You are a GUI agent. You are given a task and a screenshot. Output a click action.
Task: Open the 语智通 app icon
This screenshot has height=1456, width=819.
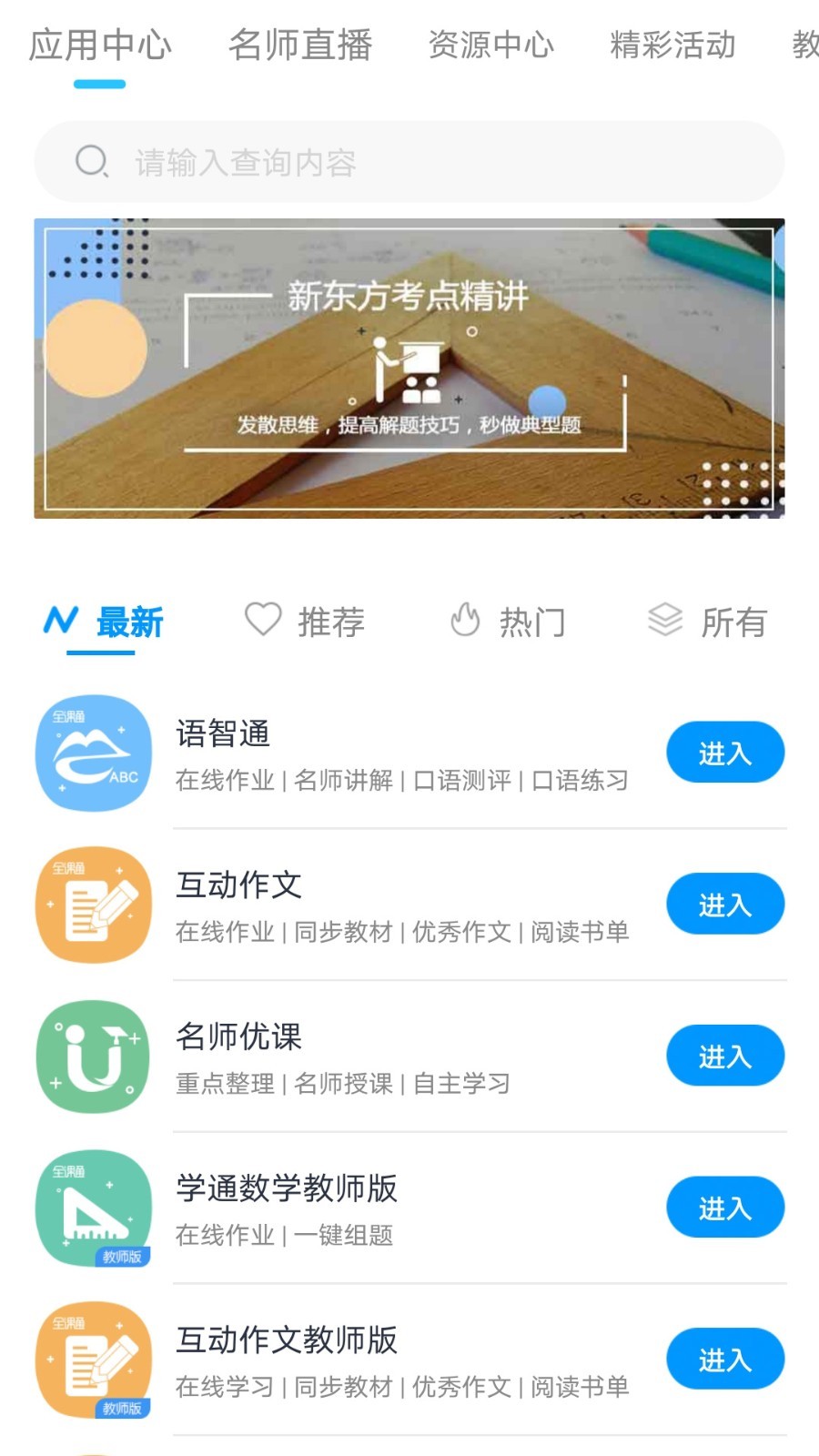click(91, 752)
